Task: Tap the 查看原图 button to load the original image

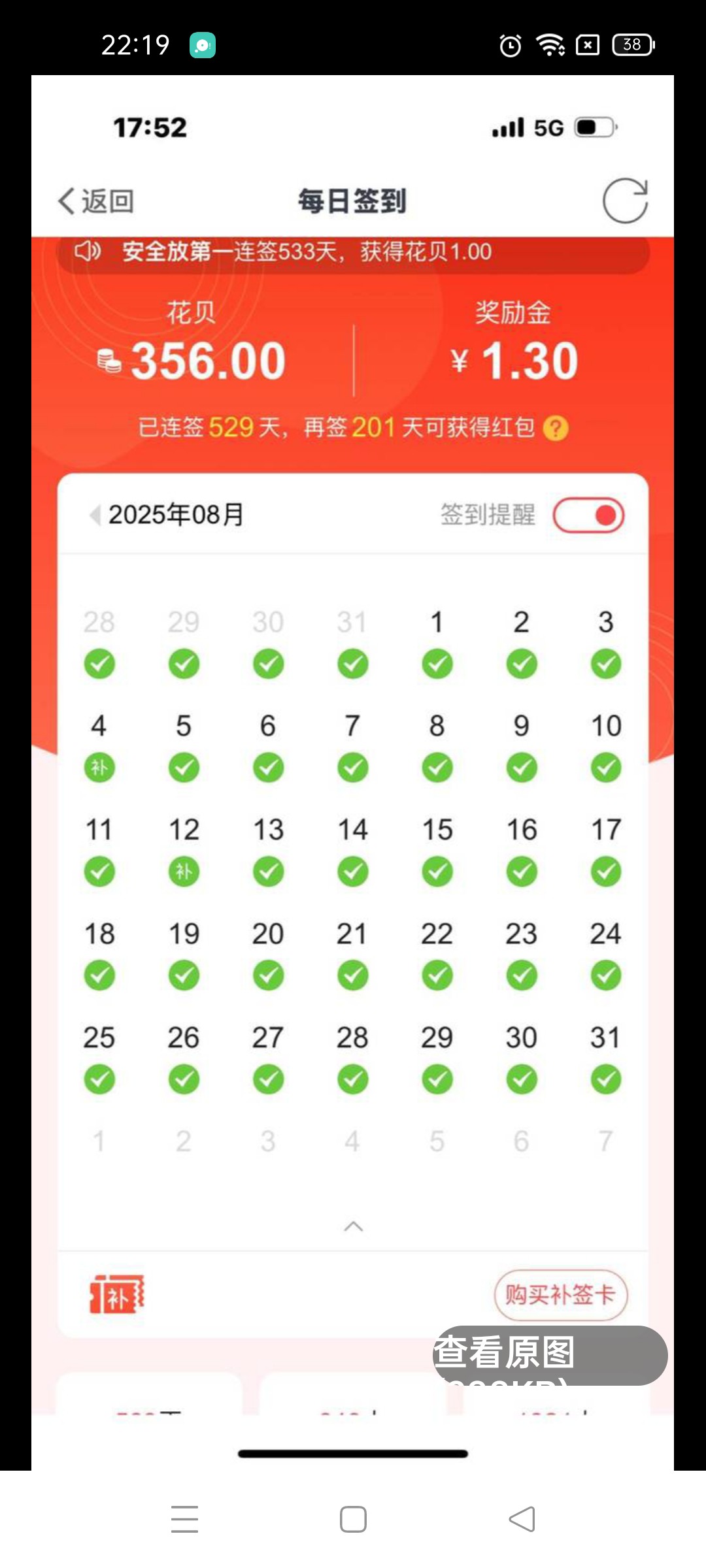Action: [550, 1355]
